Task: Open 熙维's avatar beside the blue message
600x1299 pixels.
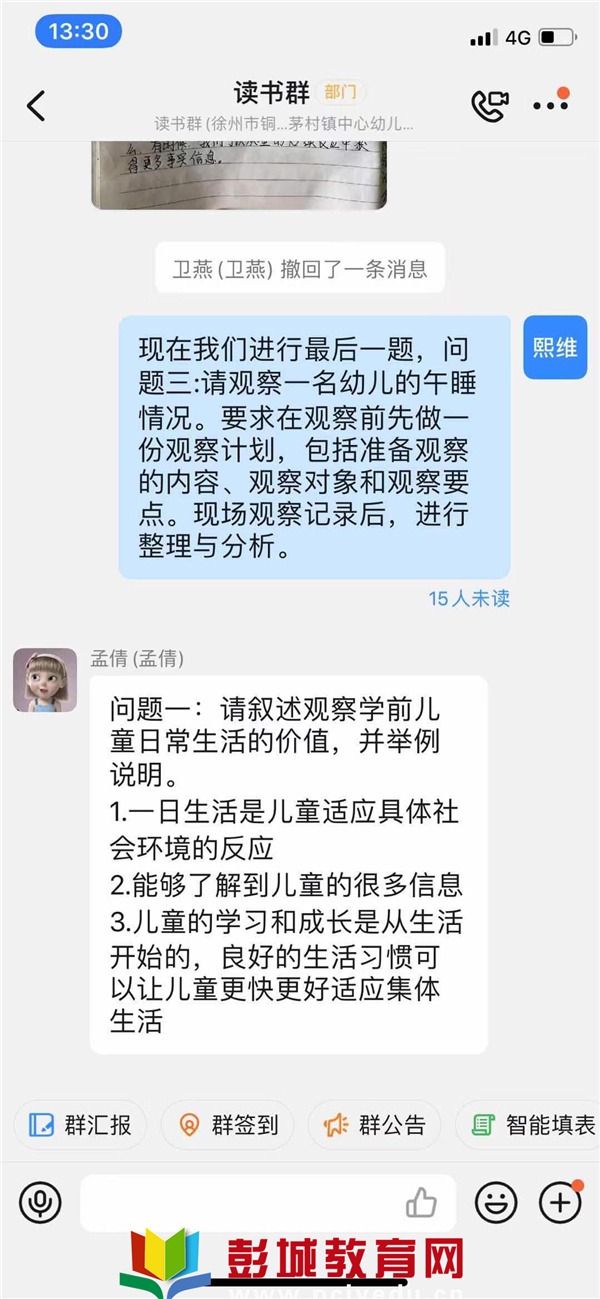Action: point(555,347)
